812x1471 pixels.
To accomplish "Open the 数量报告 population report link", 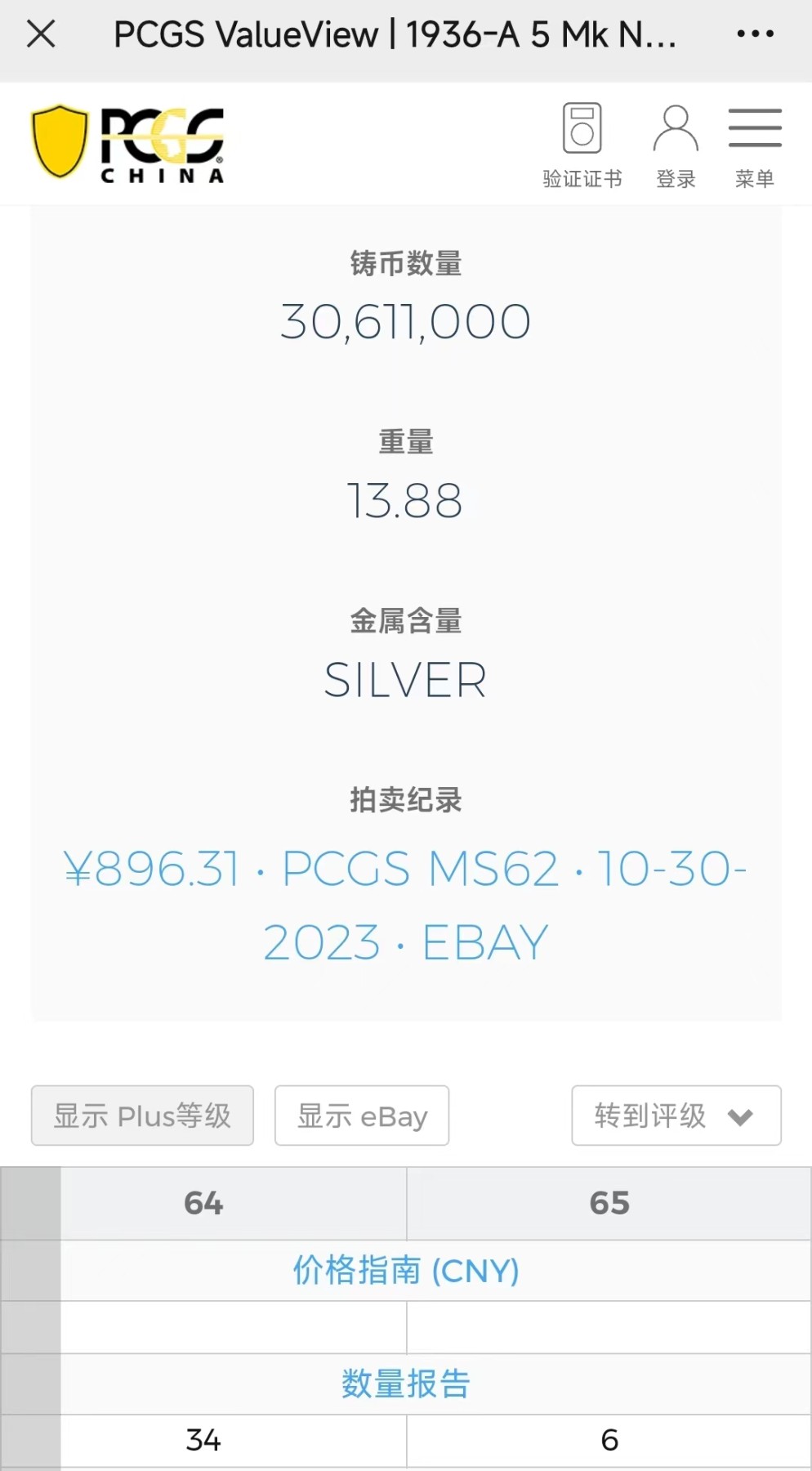I will 406,1384.
